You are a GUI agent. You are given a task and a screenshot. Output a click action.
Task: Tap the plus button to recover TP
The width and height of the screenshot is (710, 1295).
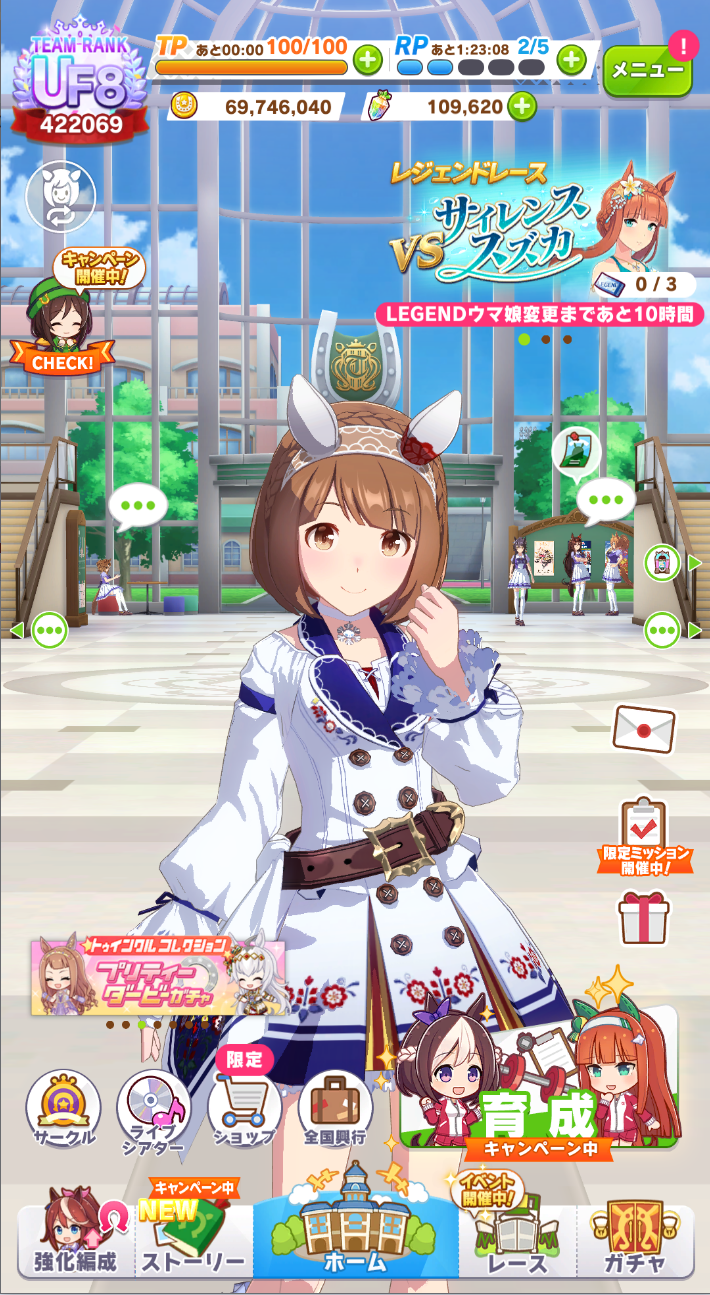click(367, 61)
